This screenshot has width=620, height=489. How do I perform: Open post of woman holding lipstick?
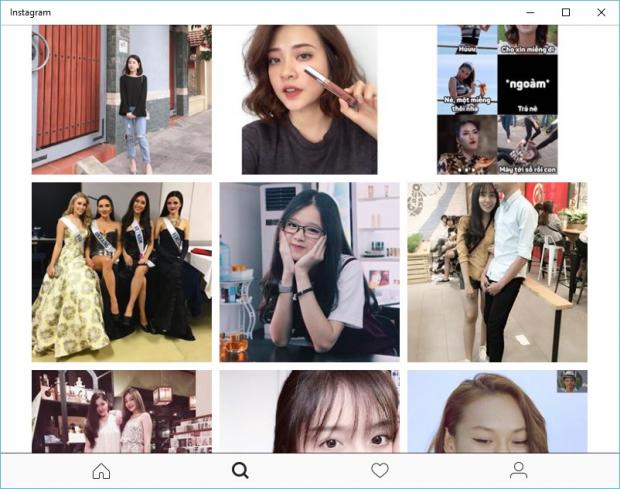pyautogui.click(x=309, y=100)
